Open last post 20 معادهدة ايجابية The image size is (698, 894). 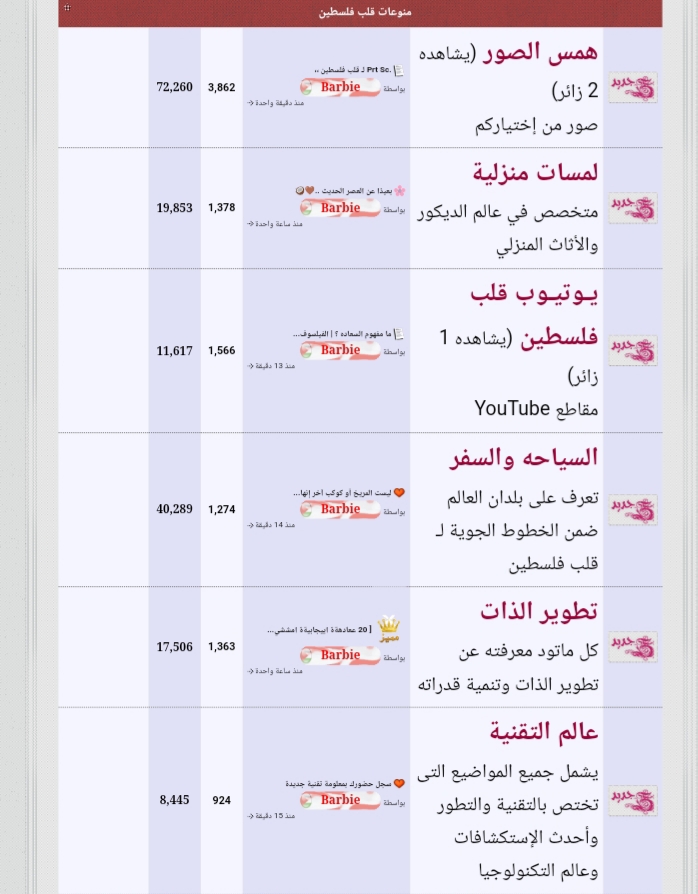[x=319, y=630]
